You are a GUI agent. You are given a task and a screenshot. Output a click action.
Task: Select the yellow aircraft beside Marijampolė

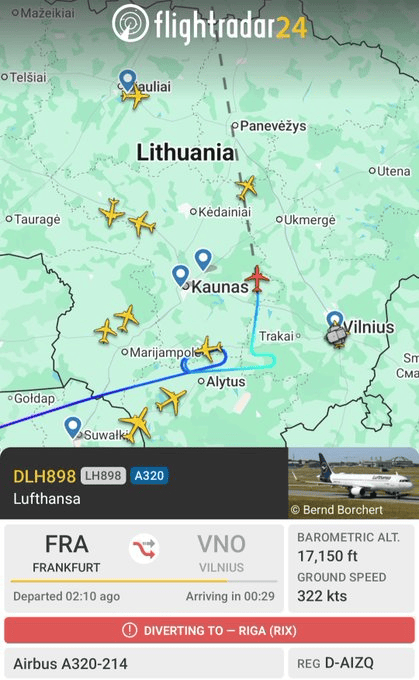coord(210,349)
